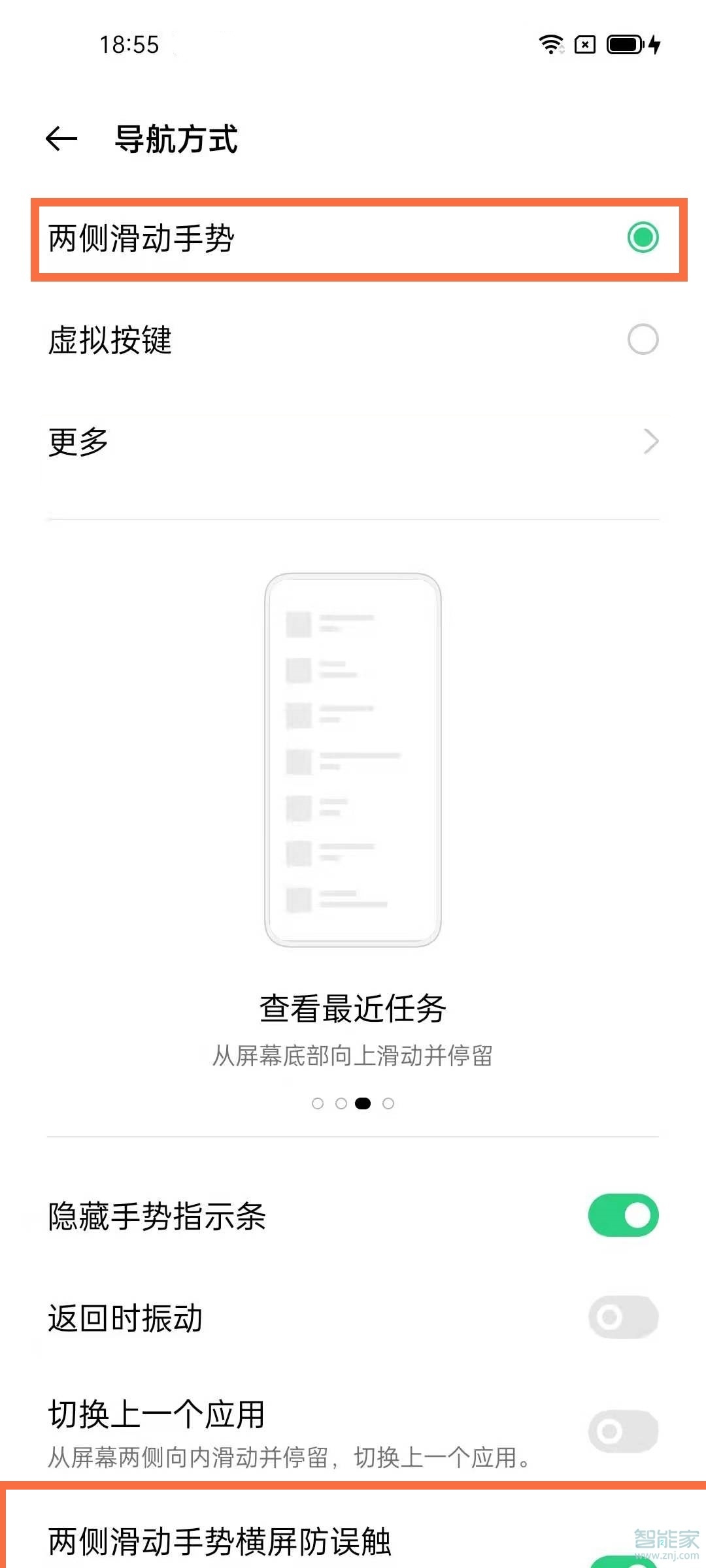Go back from 导航方式 page
Screen dimensions: 706x1568
(x=62, y=139)
